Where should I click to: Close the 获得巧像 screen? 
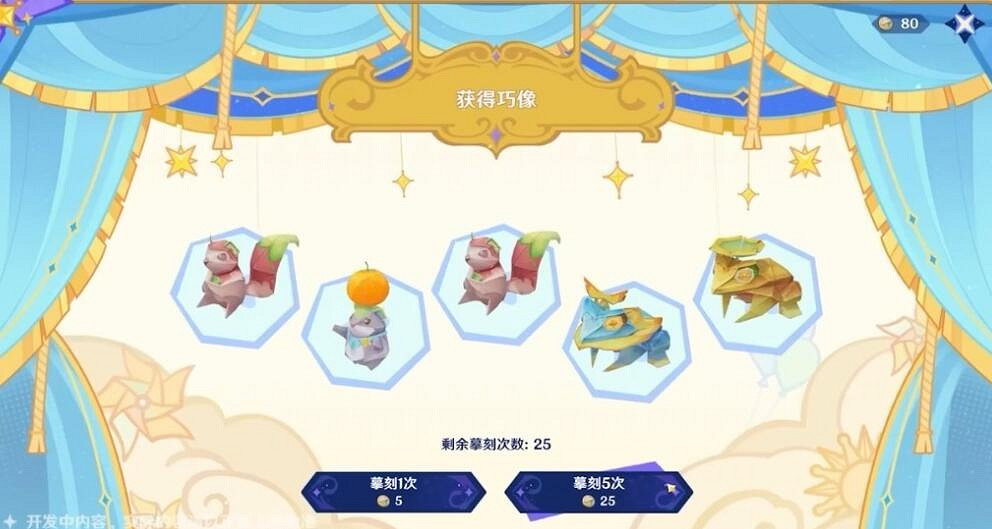pos(965,24)
